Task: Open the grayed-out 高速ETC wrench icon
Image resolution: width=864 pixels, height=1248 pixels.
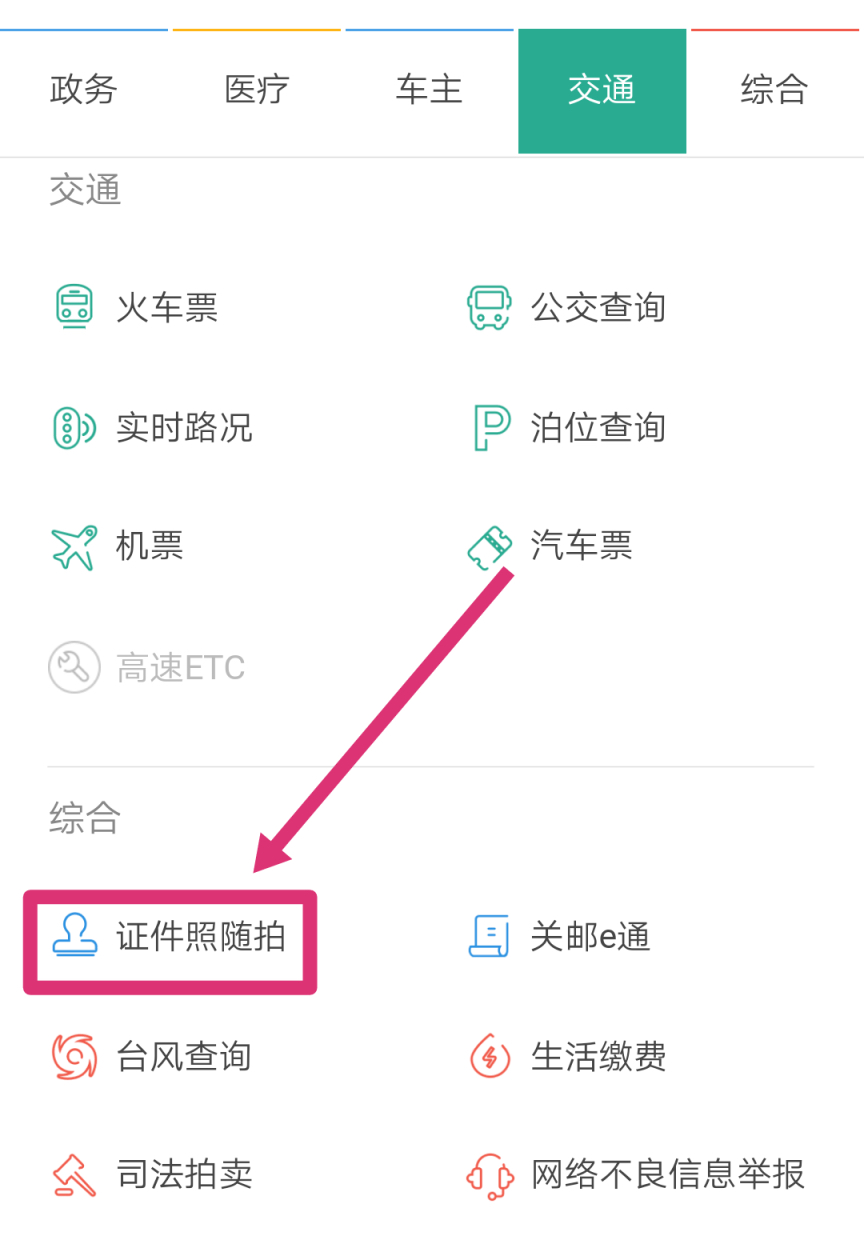Action: pos(70,667)
